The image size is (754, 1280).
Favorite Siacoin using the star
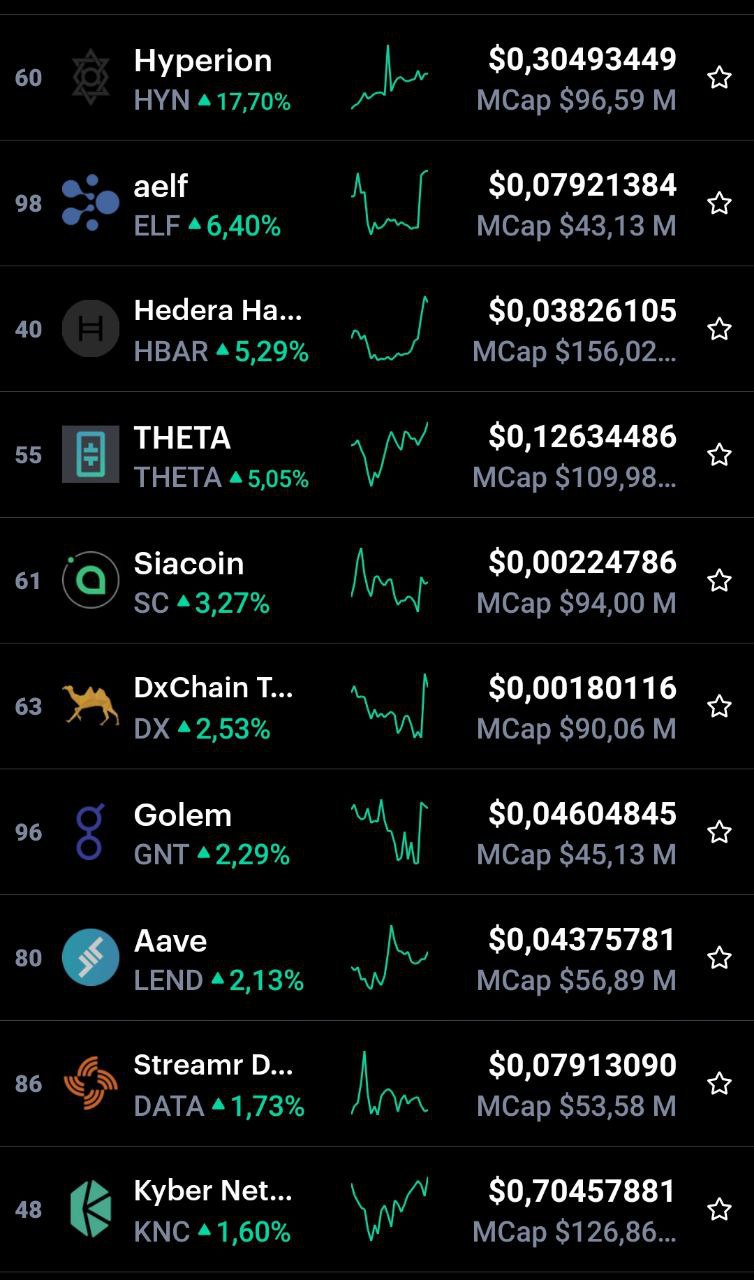(719, 581)
